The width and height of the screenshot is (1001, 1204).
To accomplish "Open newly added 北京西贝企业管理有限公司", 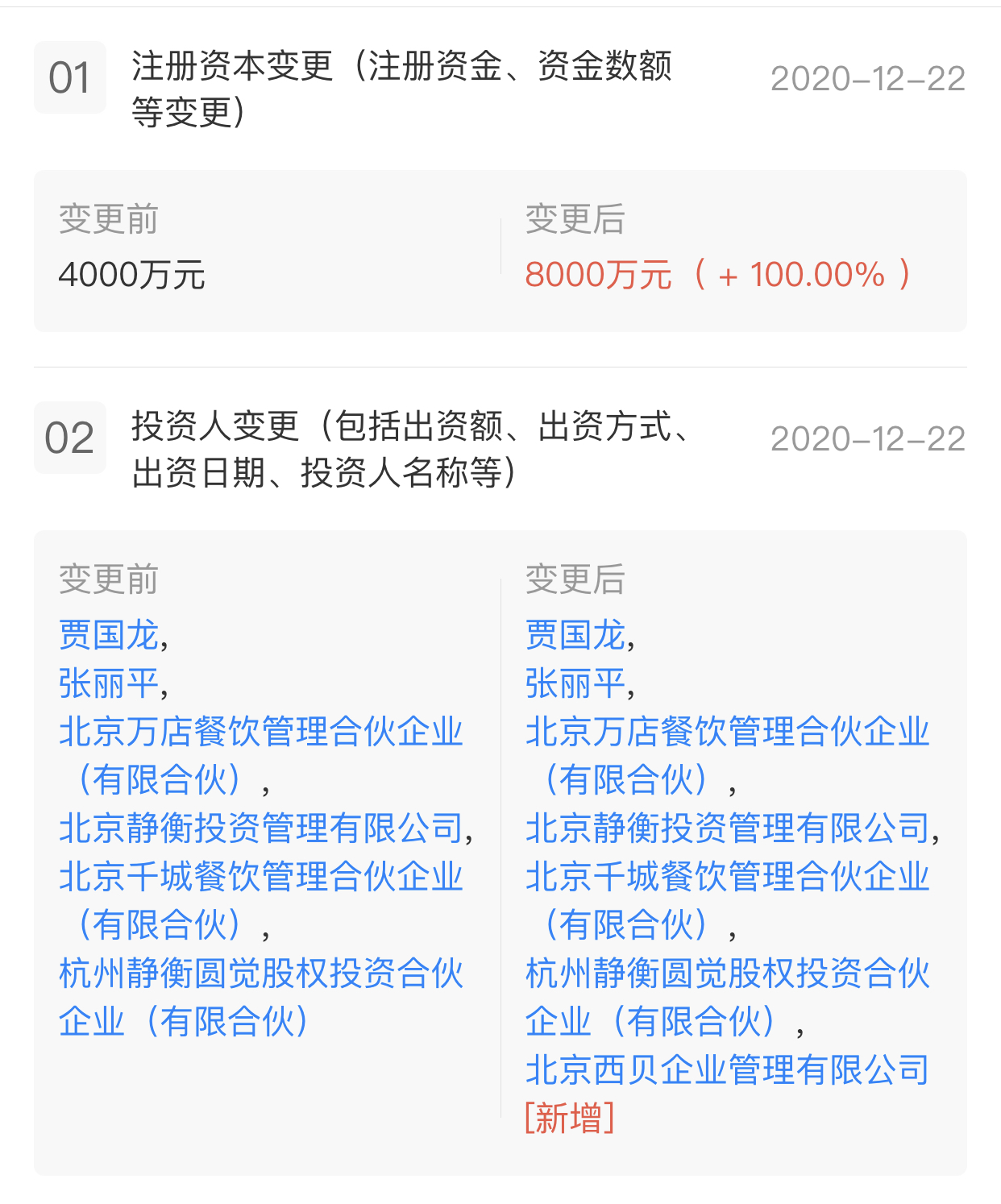I will coord(727,1070).
